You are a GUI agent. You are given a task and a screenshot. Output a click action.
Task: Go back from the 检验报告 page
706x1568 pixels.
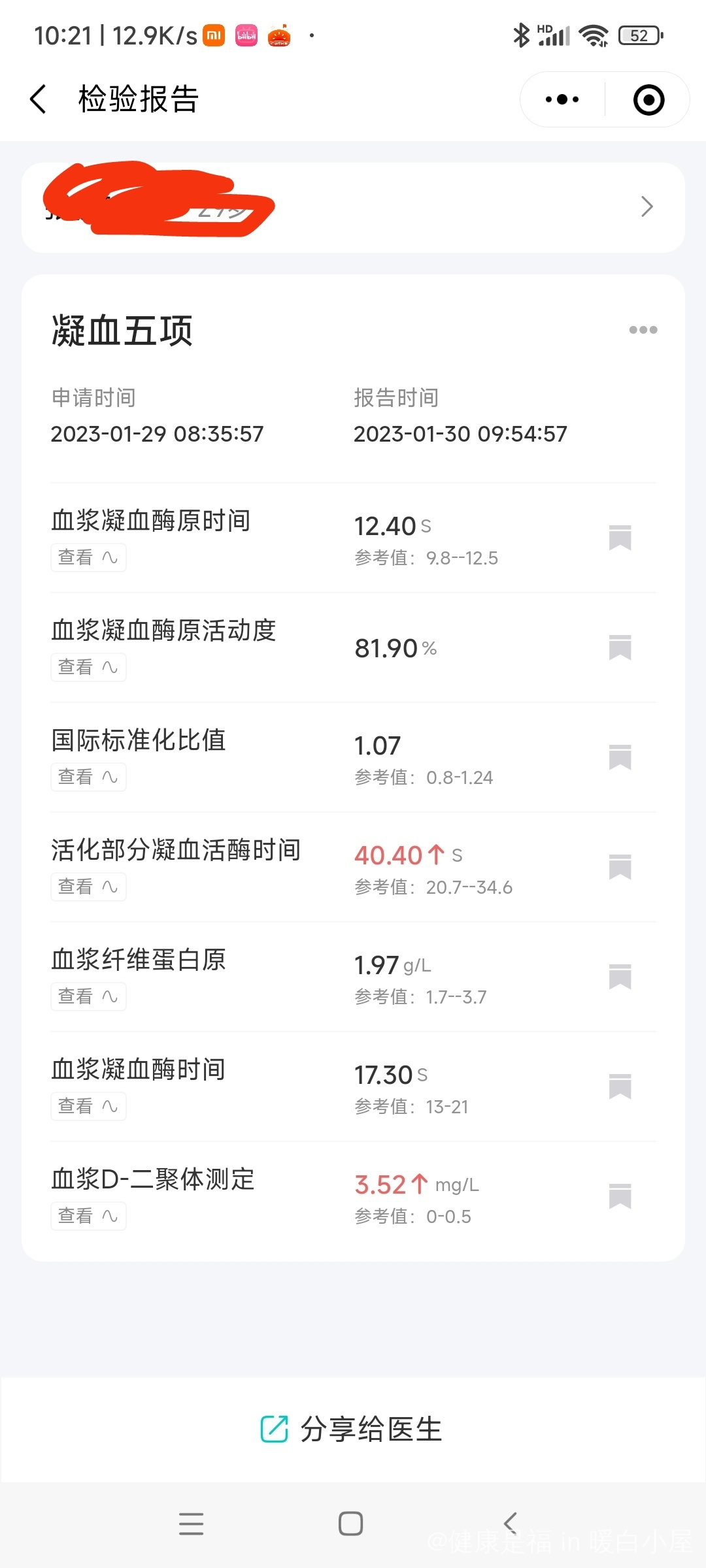[39, 99]
